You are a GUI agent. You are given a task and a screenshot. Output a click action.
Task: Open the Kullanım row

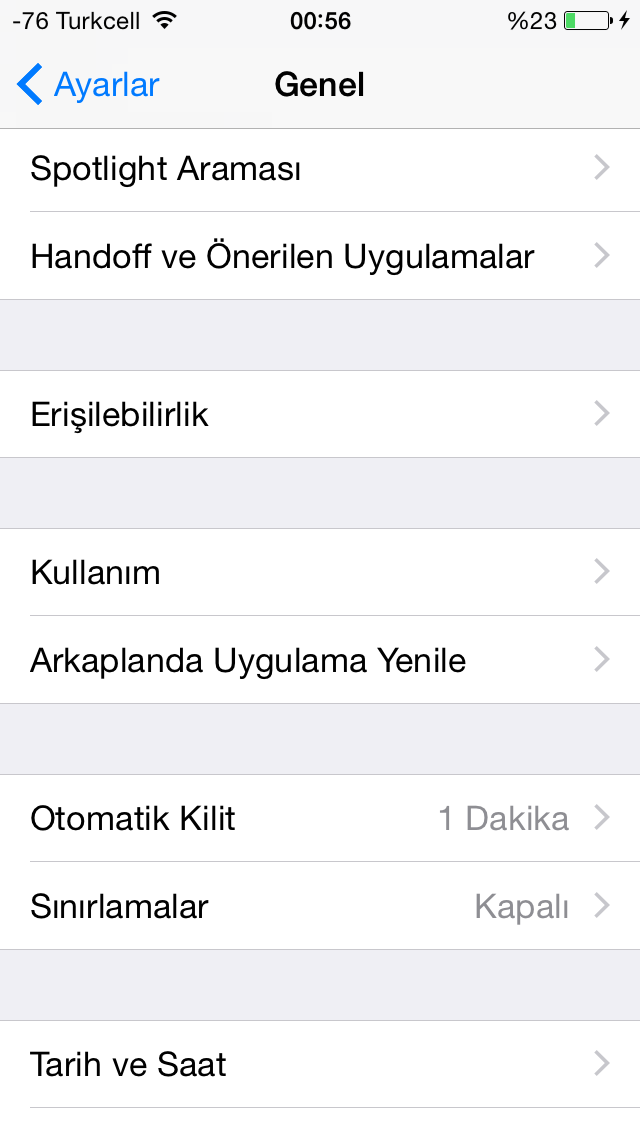[320, 572]
